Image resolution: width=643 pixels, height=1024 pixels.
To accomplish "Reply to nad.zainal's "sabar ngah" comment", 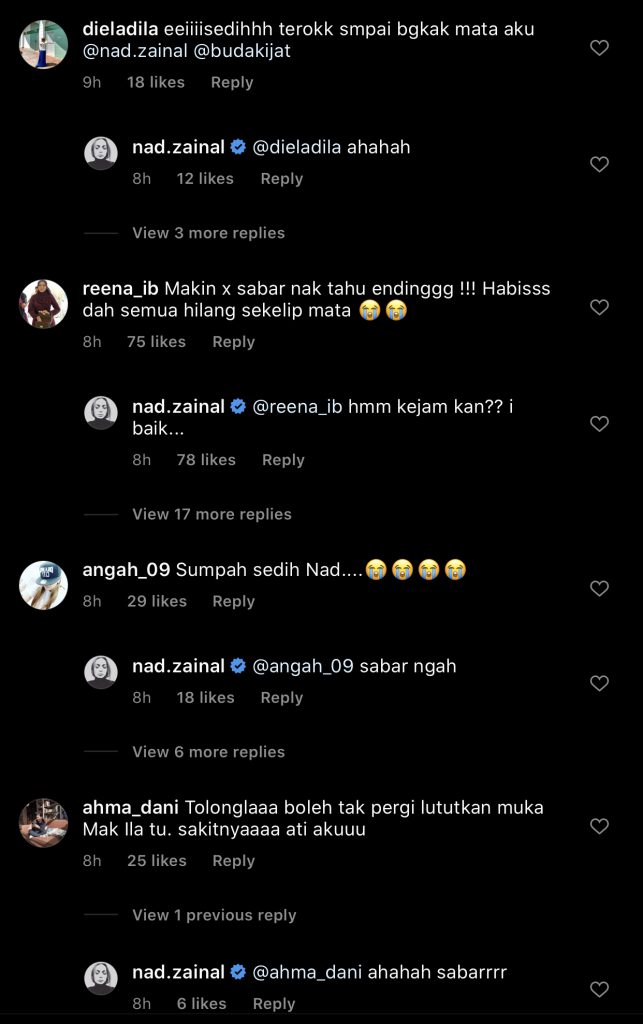I will (x=281, y=698).
